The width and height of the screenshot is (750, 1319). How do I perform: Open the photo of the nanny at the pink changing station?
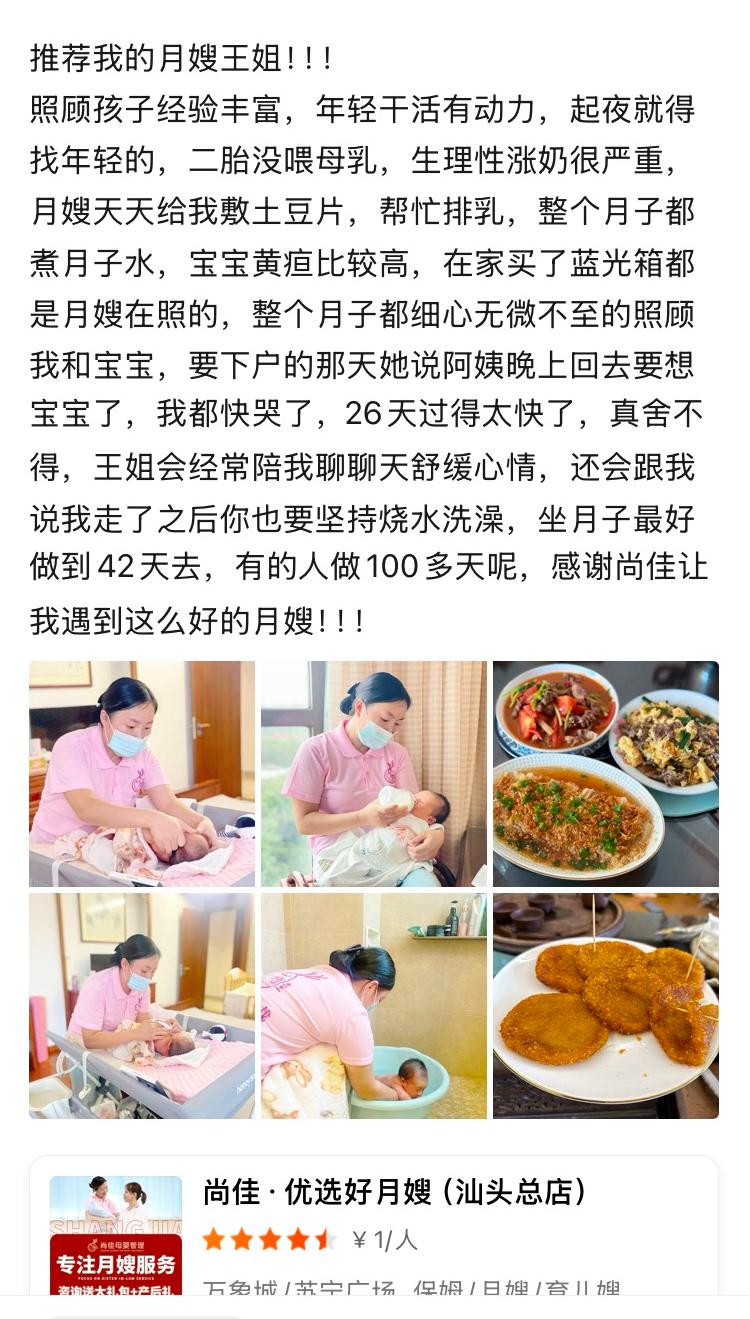142,1005
